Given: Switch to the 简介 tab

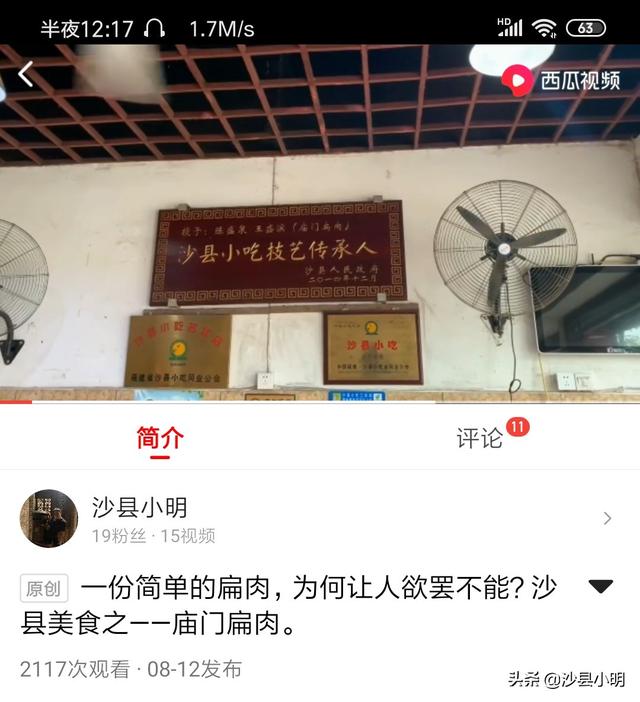Looking at the screenshot, I should tap(160, 438).
